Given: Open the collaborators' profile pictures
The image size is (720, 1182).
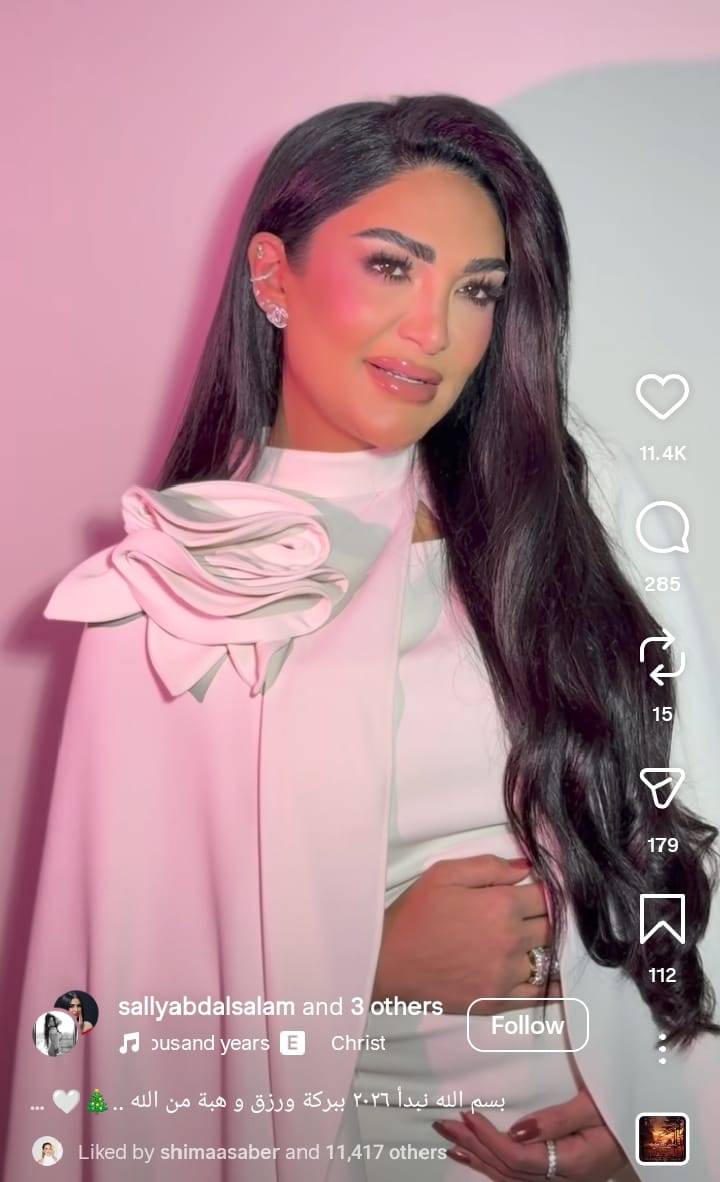Looking at the screenshot, I should point(66,1022).
